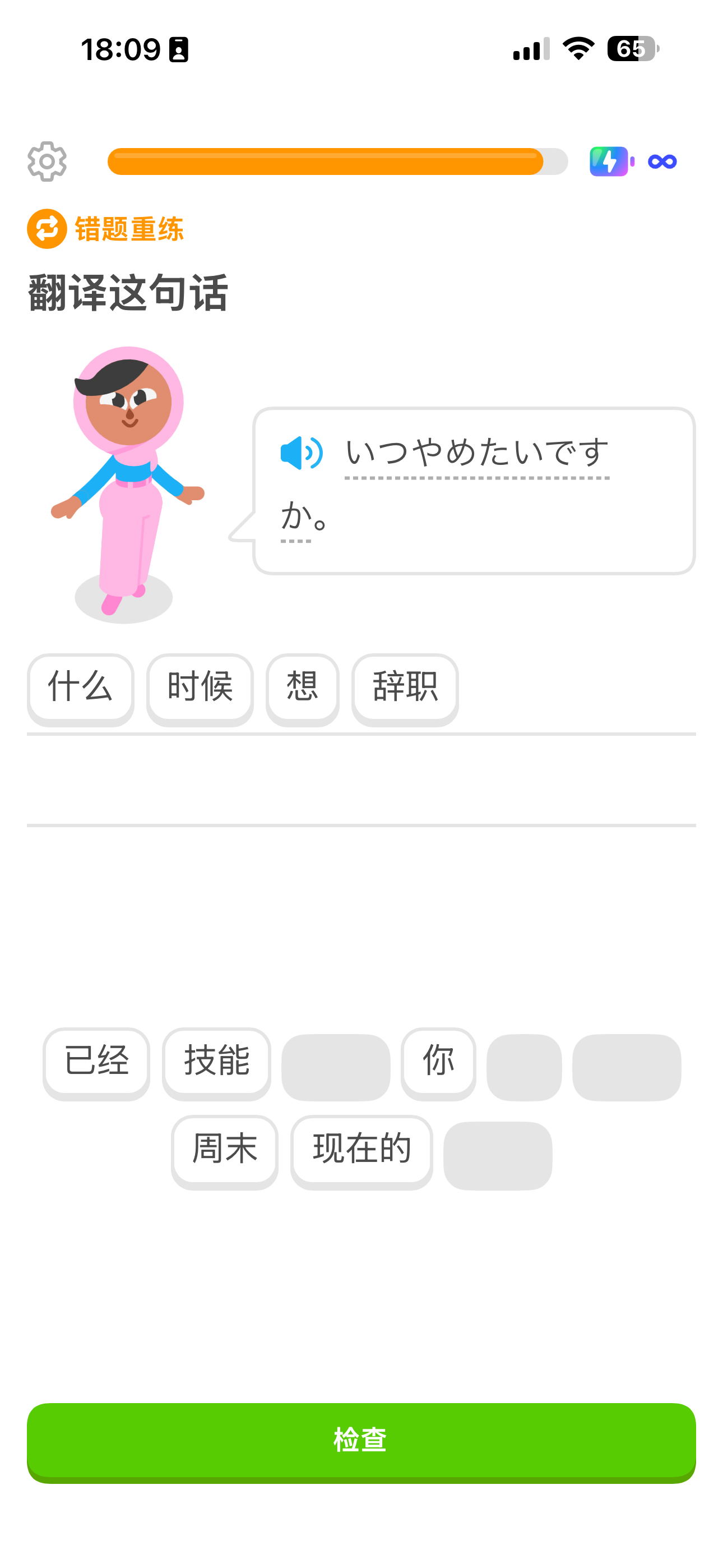Add the word 你 to the answer
The height and width of the screenshot is (1568, 723).
click(438, 1062)
